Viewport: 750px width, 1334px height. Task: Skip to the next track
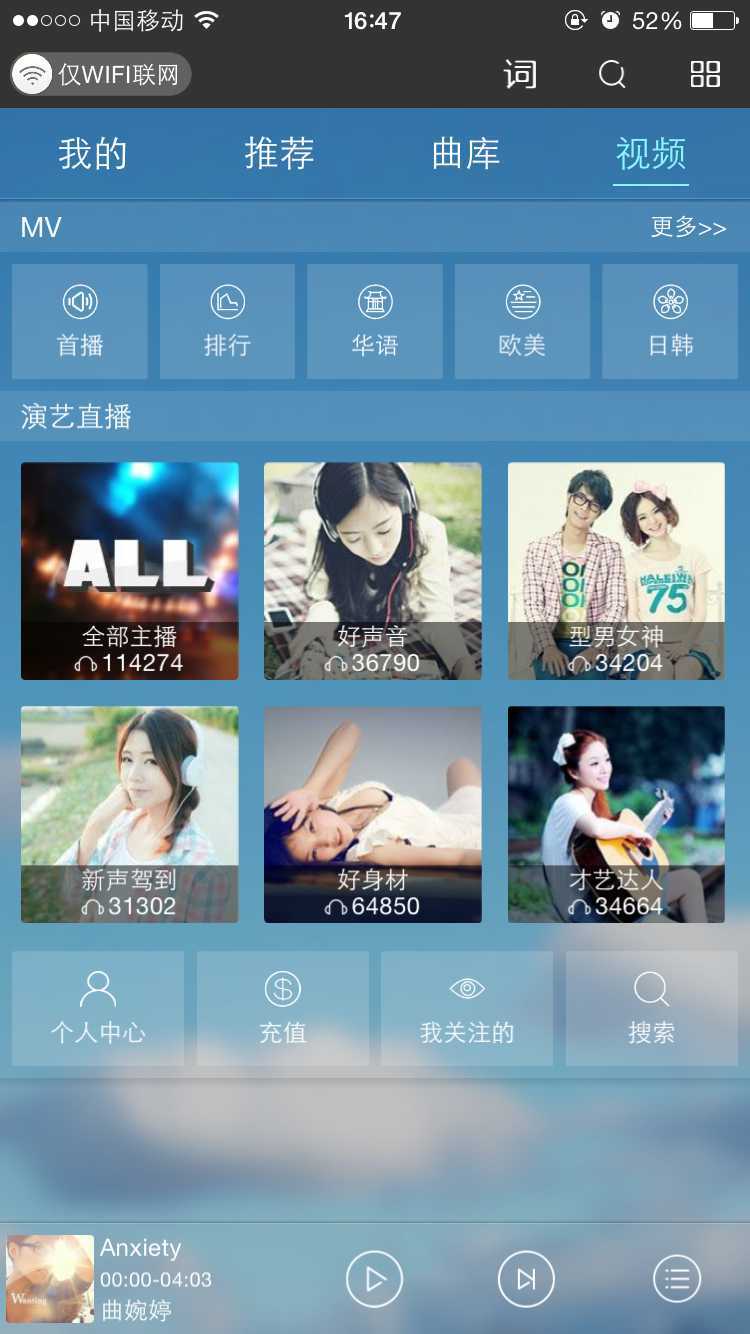pos(526,1279)
